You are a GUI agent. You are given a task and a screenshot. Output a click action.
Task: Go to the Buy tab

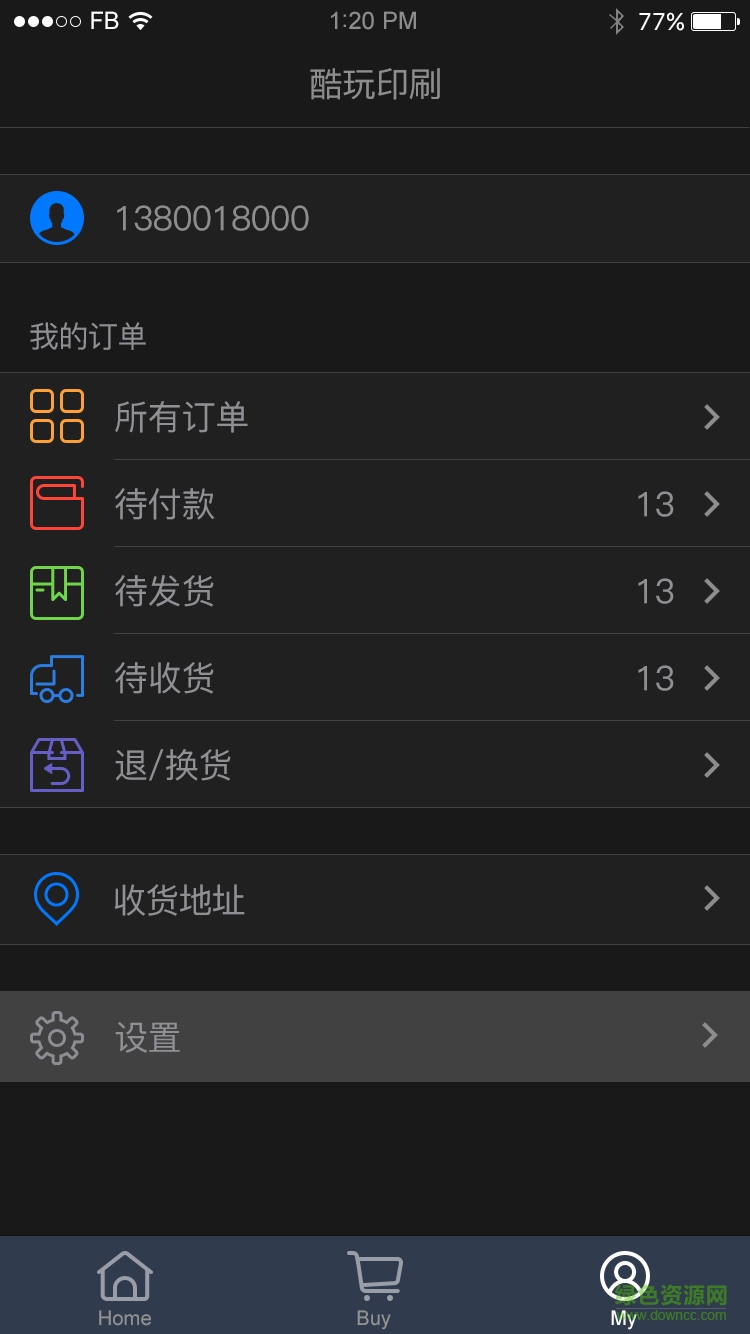[x=374, y=1286]
